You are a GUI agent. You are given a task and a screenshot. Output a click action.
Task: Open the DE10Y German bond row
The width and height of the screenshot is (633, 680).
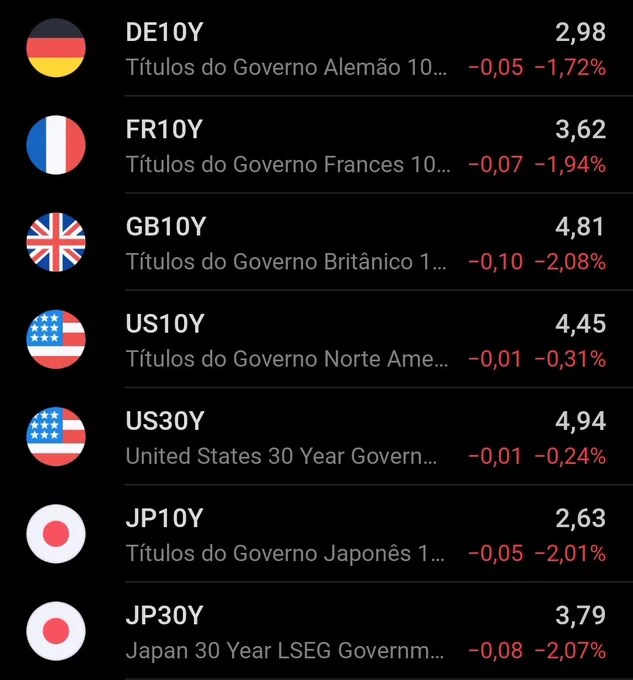pos(316,48)
